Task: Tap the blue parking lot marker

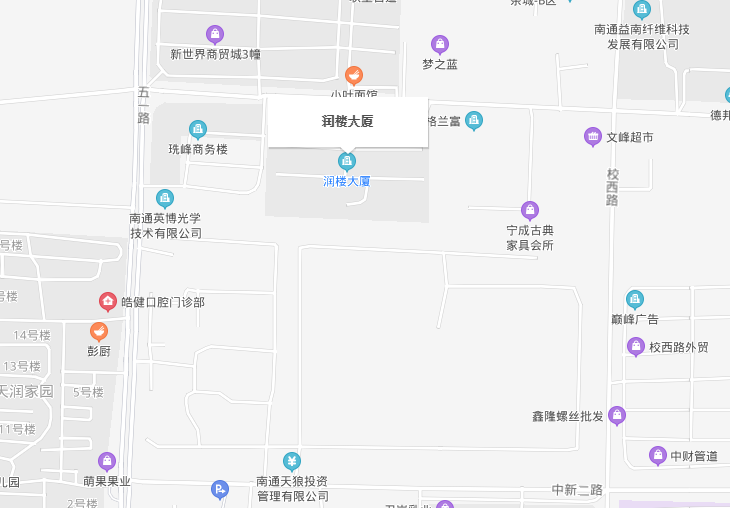Action: point(220,489)
